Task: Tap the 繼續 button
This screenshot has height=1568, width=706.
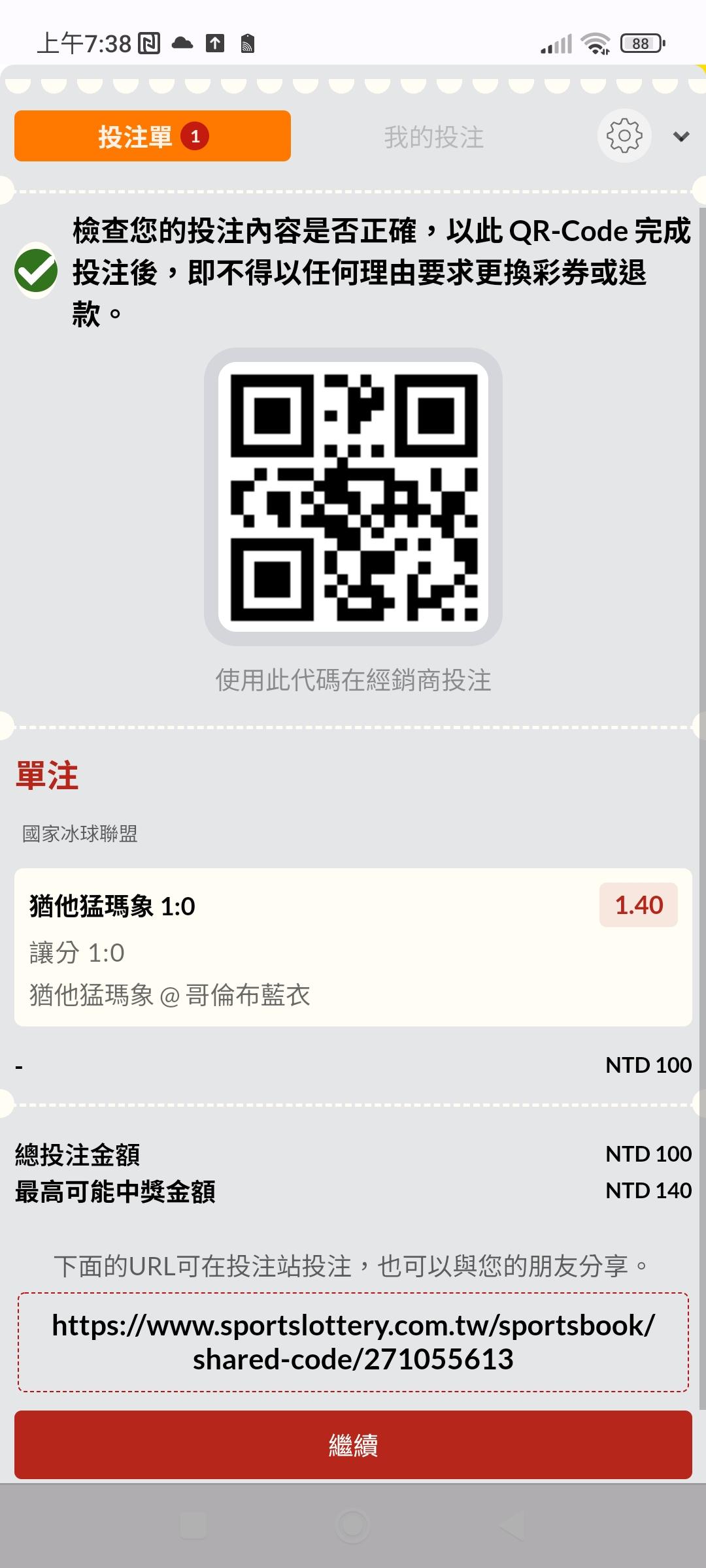Action: click(353, 1445)
